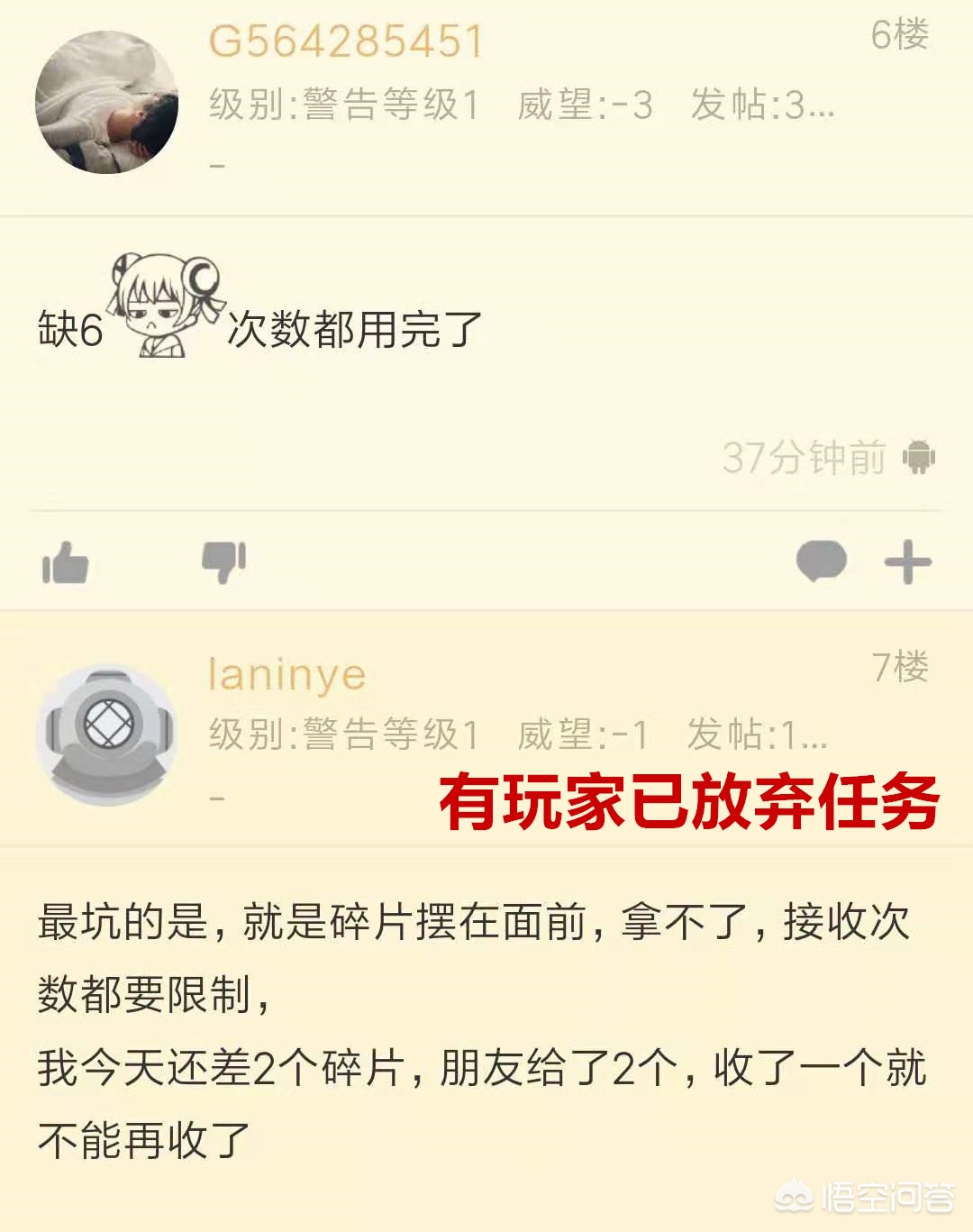The image size is (973, 1232).
Task: Tap the plus icon on the 6楼 post
Action: click(x=907, y=562)
